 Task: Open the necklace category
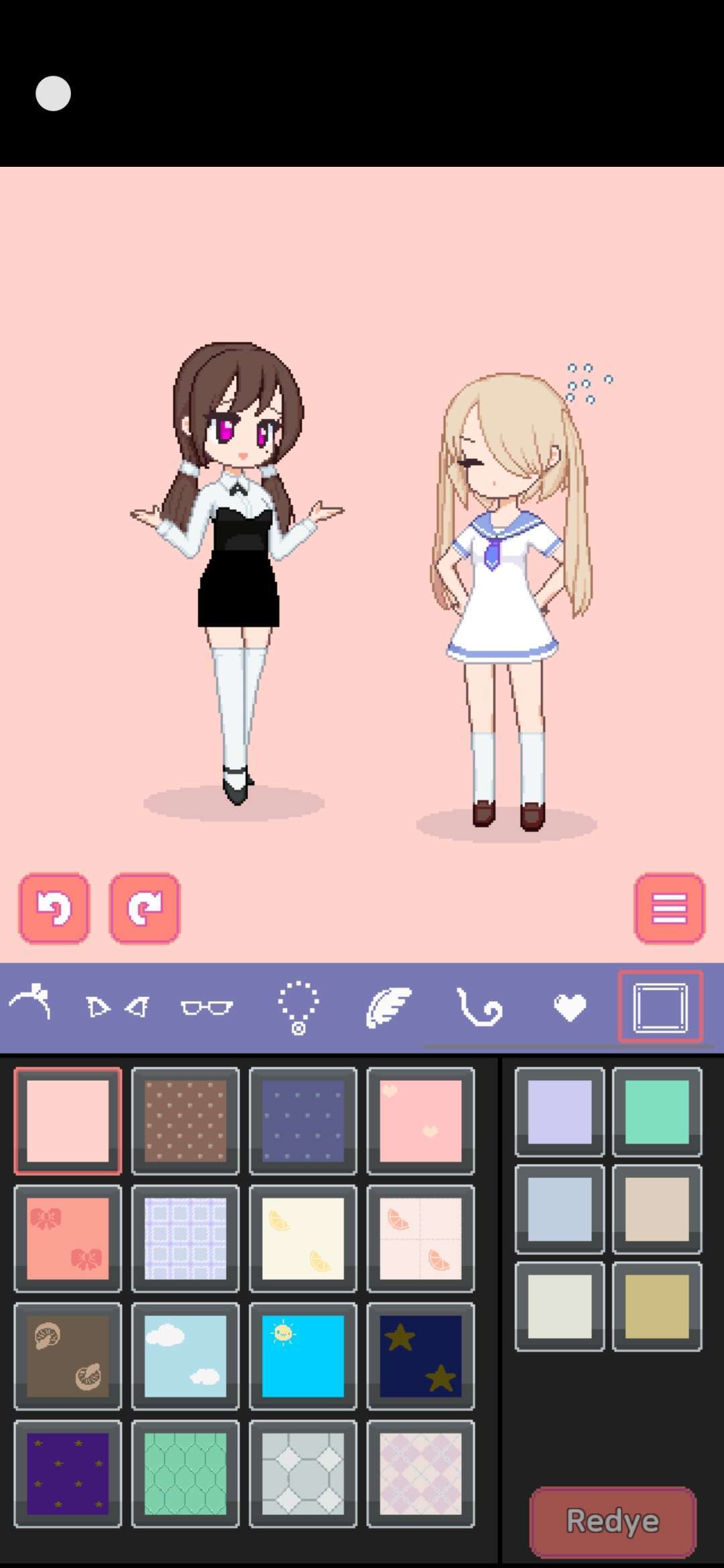[298, 1007]
